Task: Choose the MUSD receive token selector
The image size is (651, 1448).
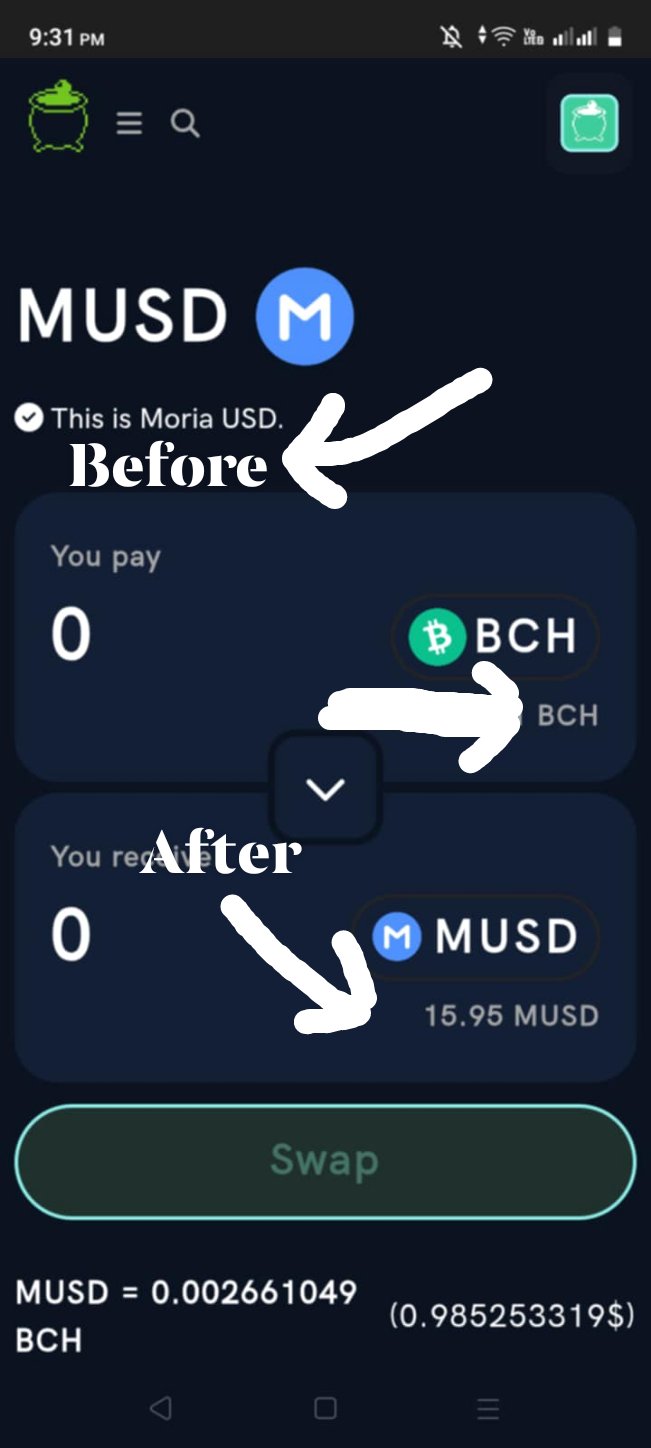Action: coord(476,937)
